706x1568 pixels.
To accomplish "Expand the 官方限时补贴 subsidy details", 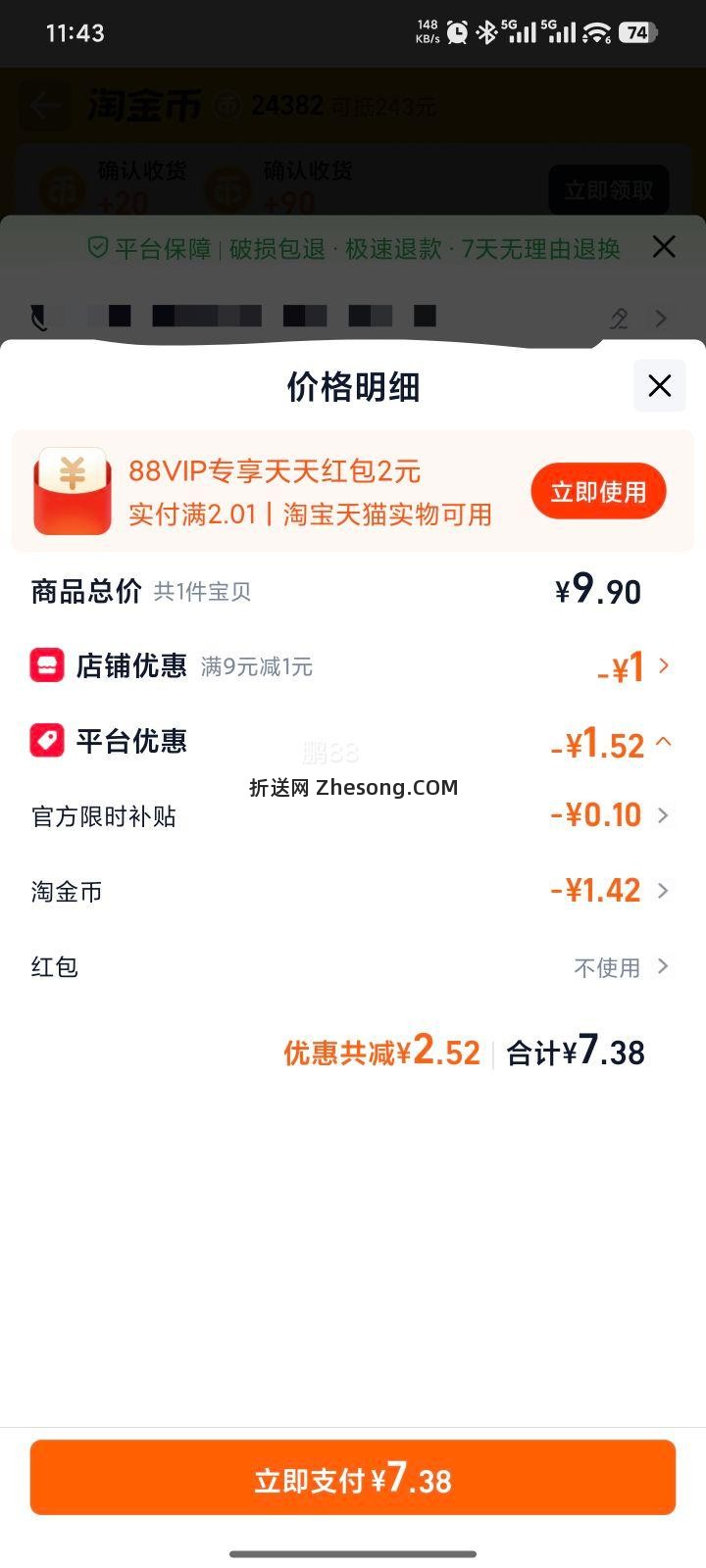I will (664, 814).
